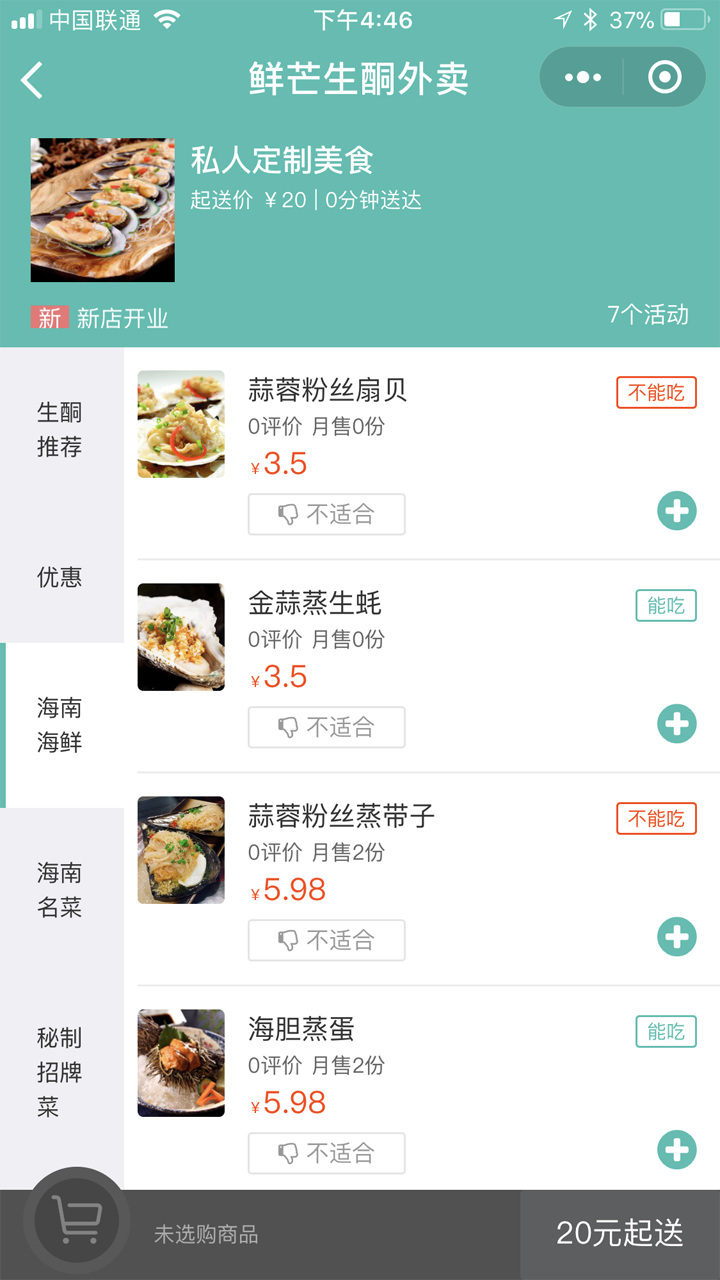Add 金蒜蒸生蚝 to the cart

[677, 723]
